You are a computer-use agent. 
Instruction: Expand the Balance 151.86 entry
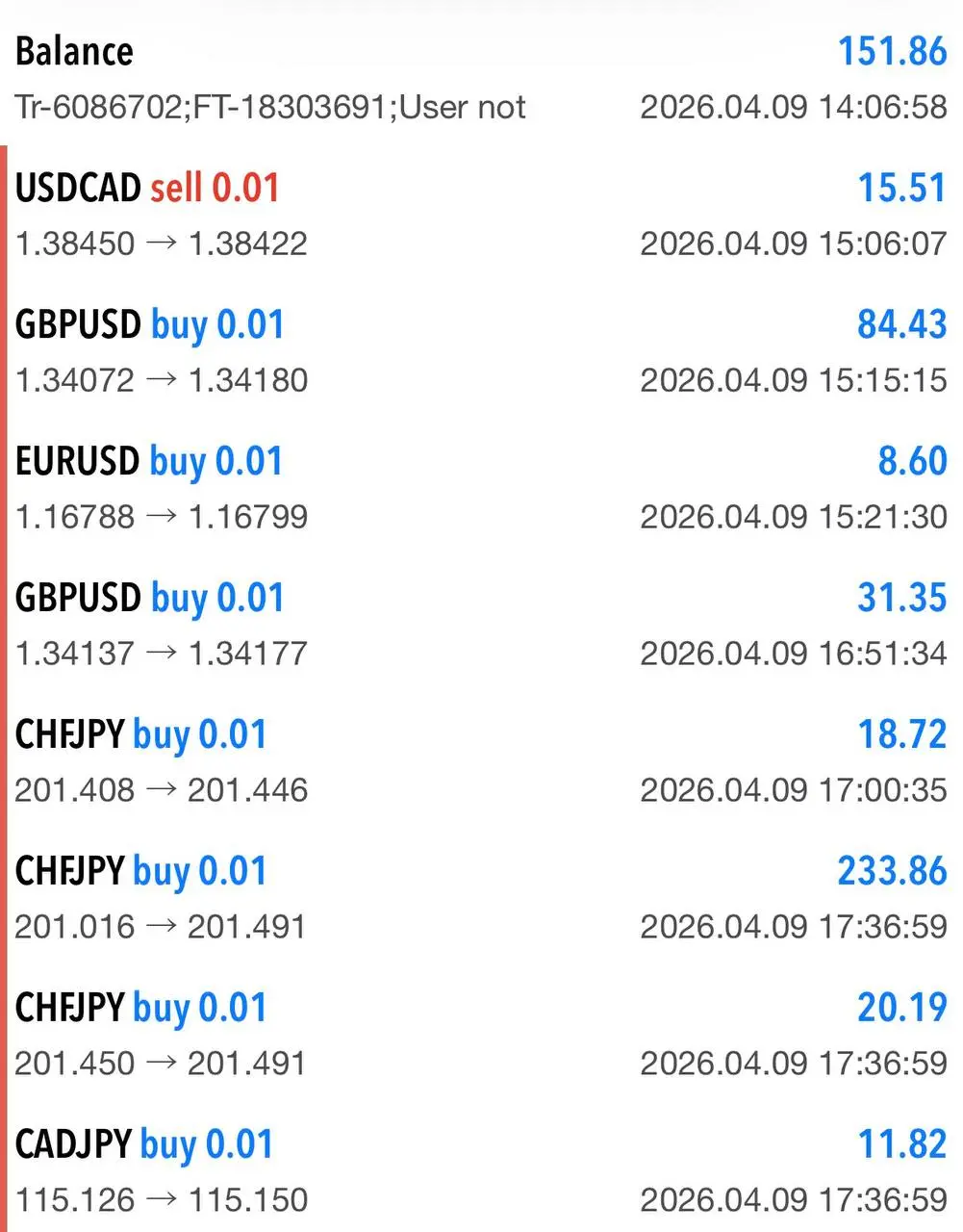pyautogui.click(x=481, y=77)
